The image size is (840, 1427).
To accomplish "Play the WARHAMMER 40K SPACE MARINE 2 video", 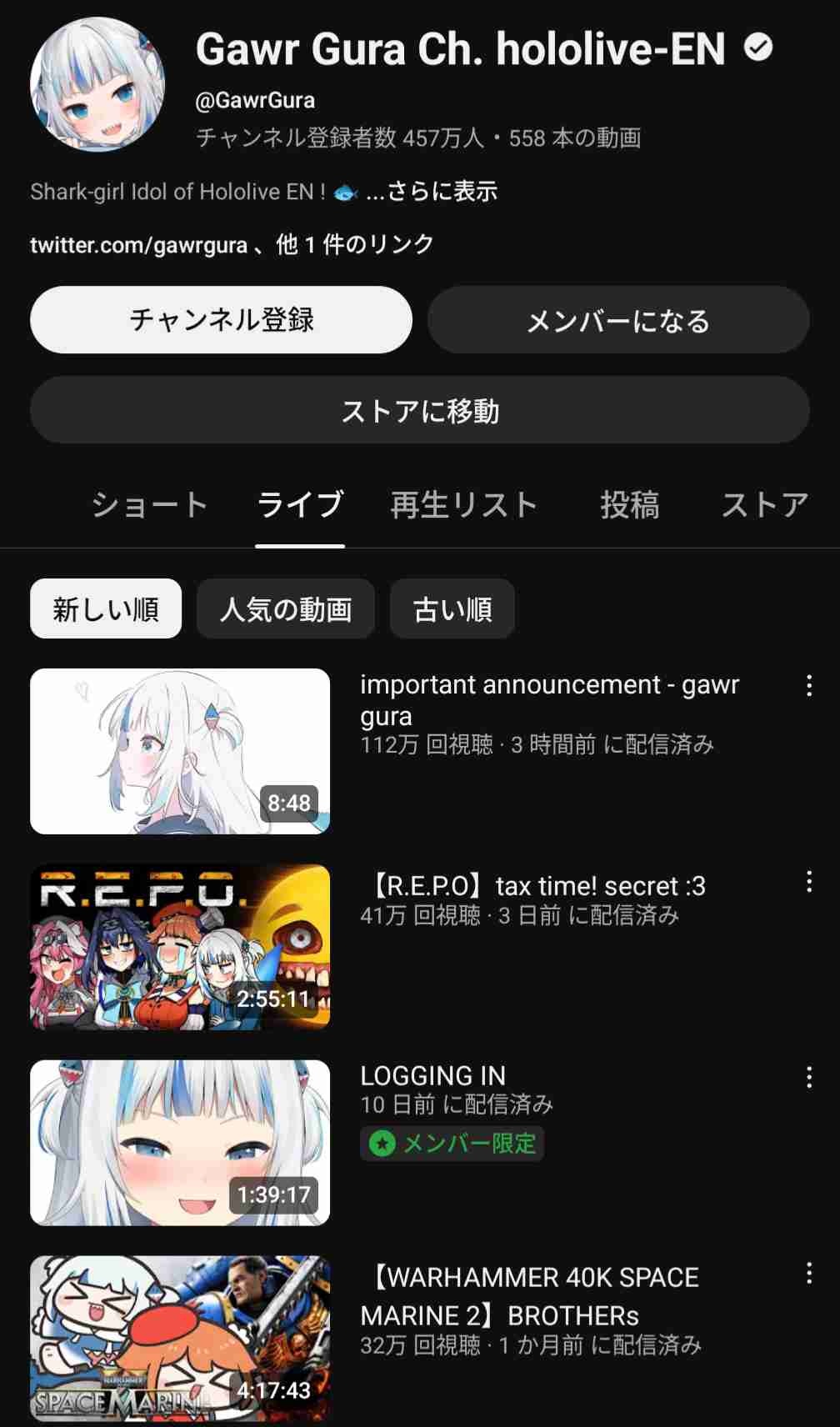I will click(x=180, y=1338).
